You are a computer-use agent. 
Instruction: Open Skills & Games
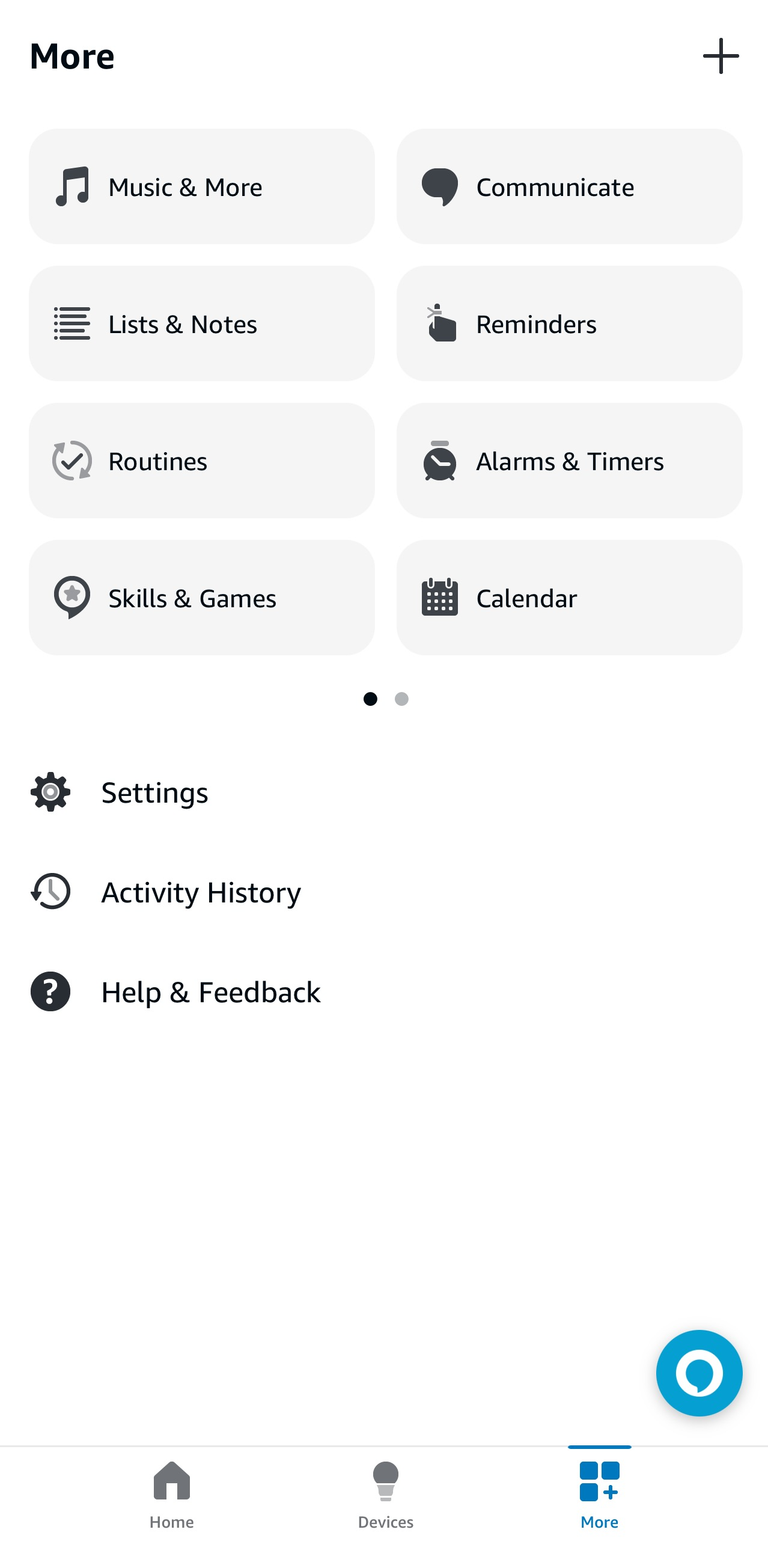click(x=201, y=598)
